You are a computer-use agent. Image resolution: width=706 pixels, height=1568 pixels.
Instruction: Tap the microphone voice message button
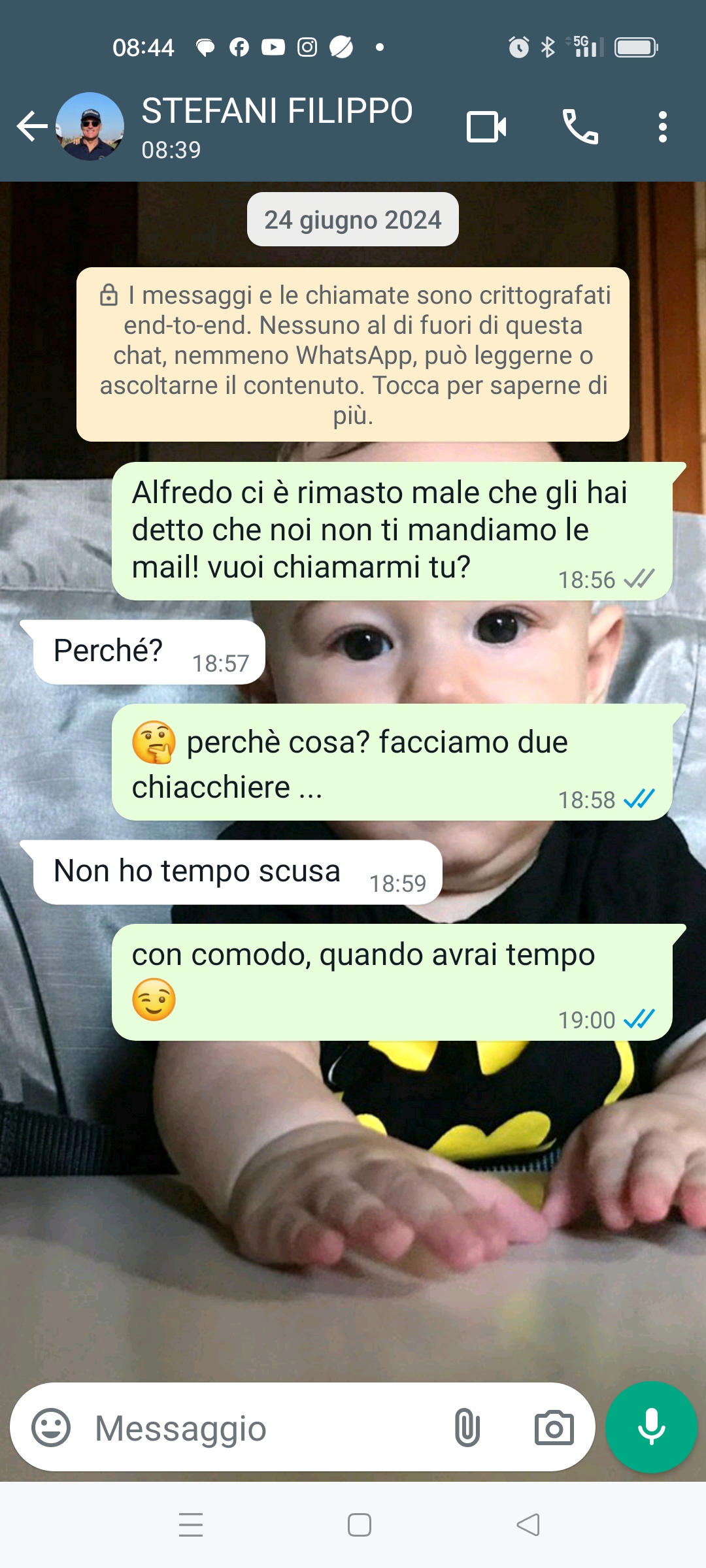tap(651, 1428)
